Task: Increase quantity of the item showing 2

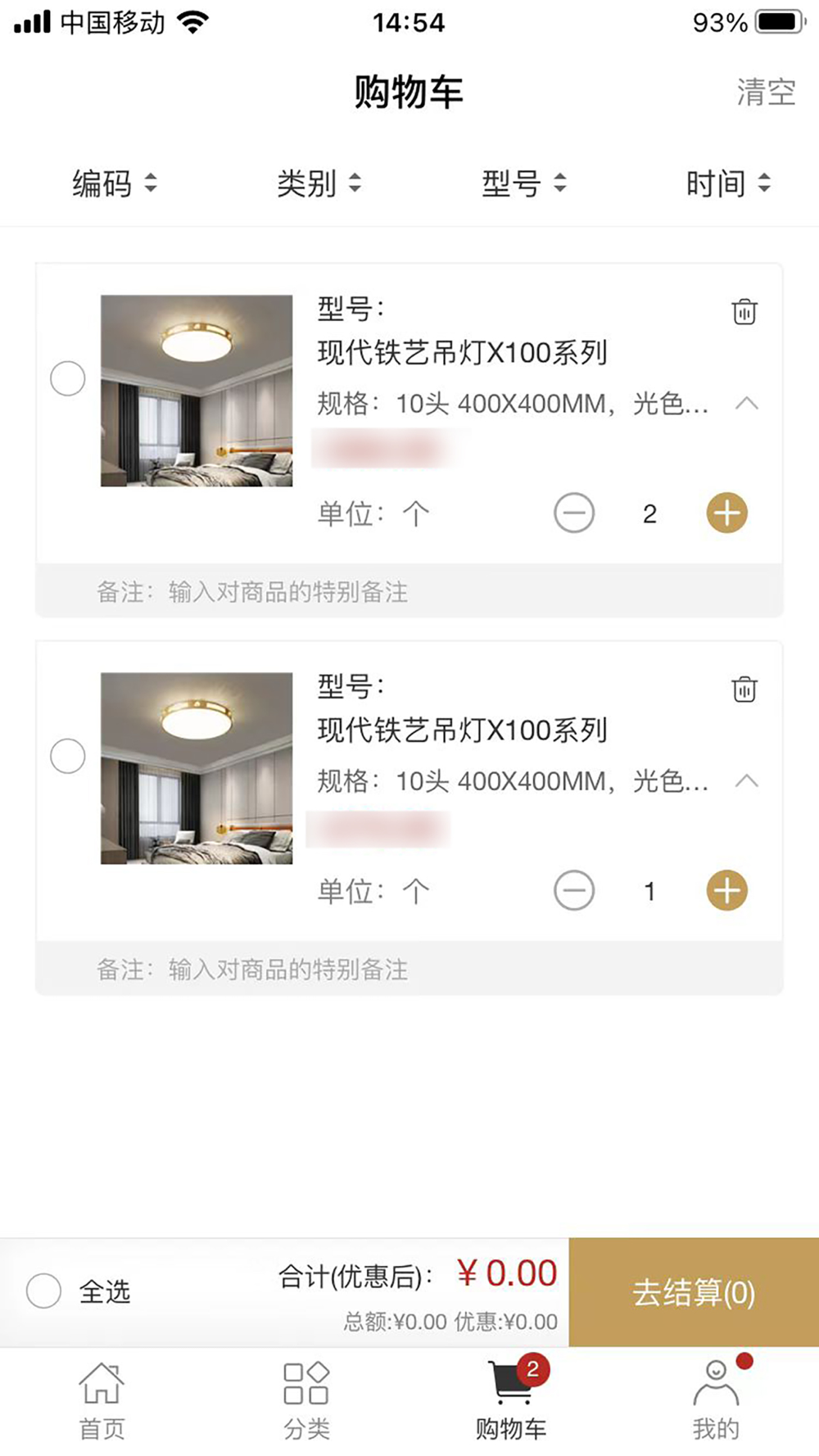Action: point(727,513)
